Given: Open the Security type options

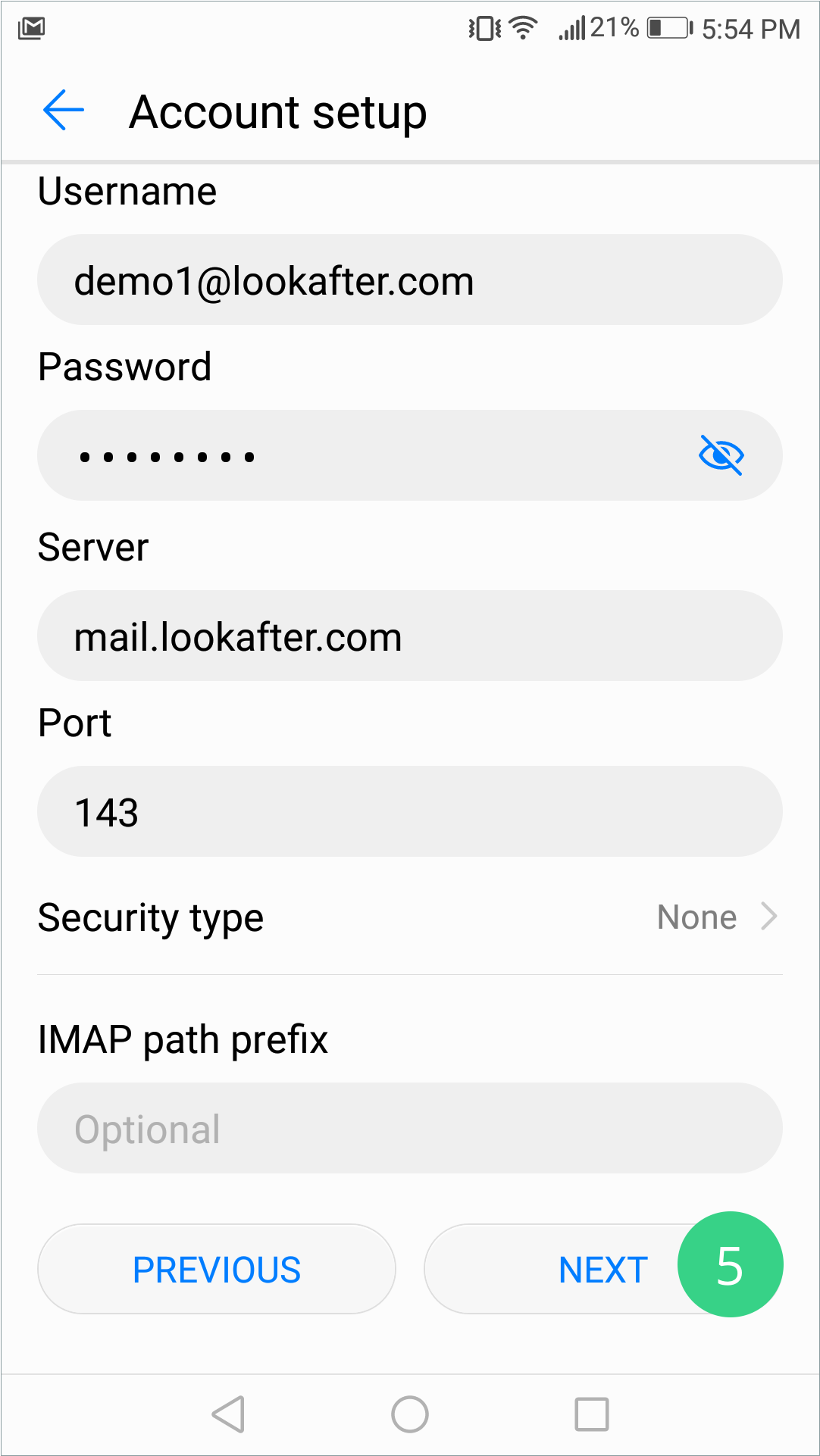Looking at the screenshot, I should pos(409,917).
